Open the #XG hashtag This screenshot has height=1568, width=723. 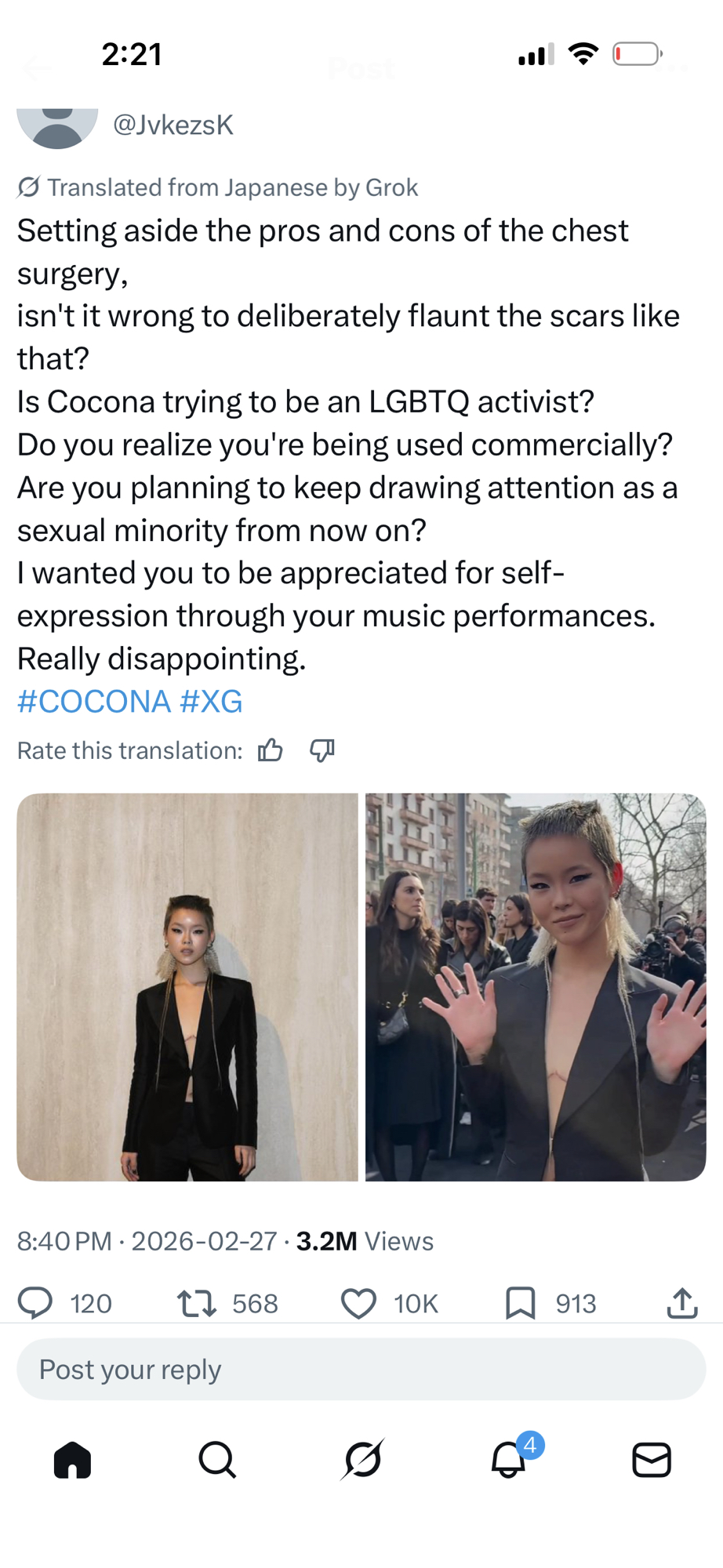211,701
